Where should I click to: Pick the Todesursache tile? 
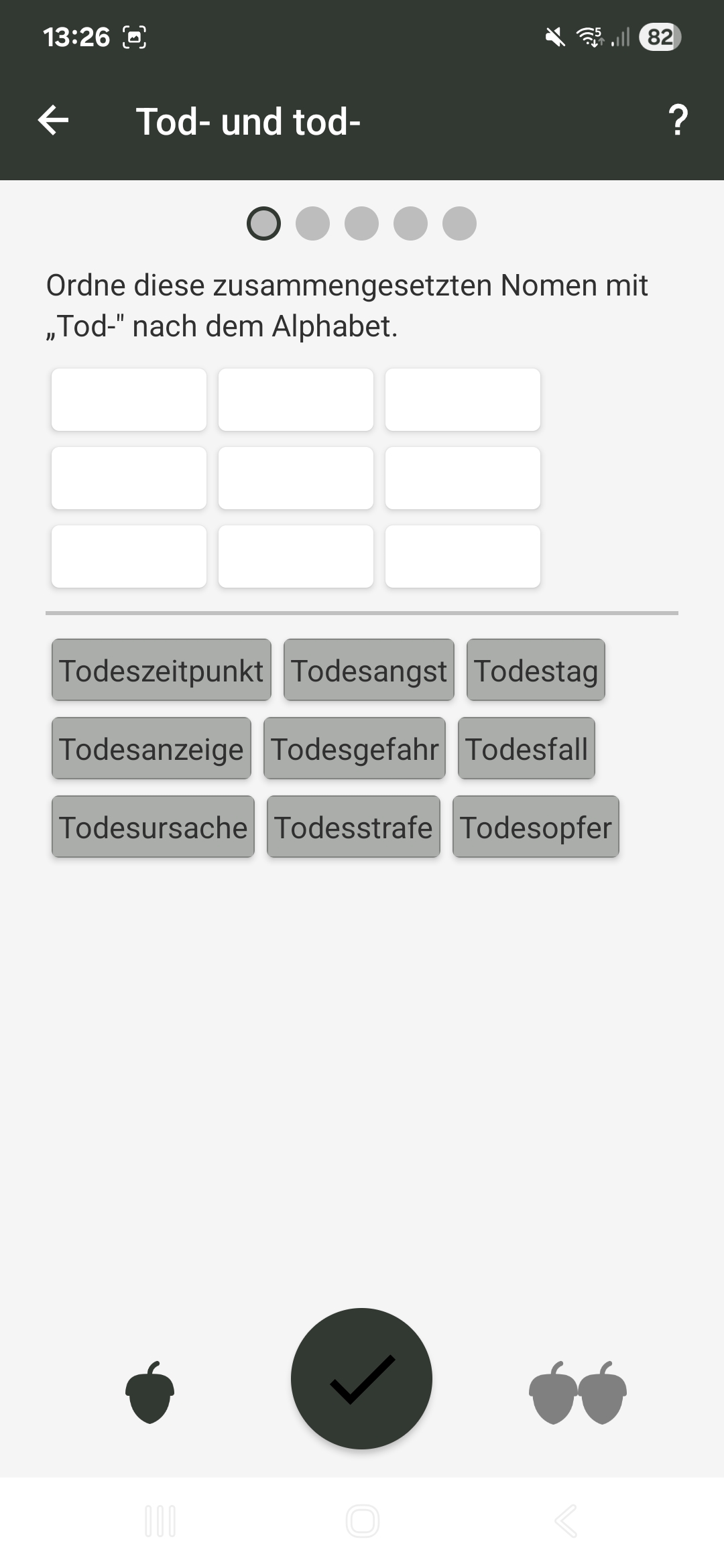tap(154, 827)
